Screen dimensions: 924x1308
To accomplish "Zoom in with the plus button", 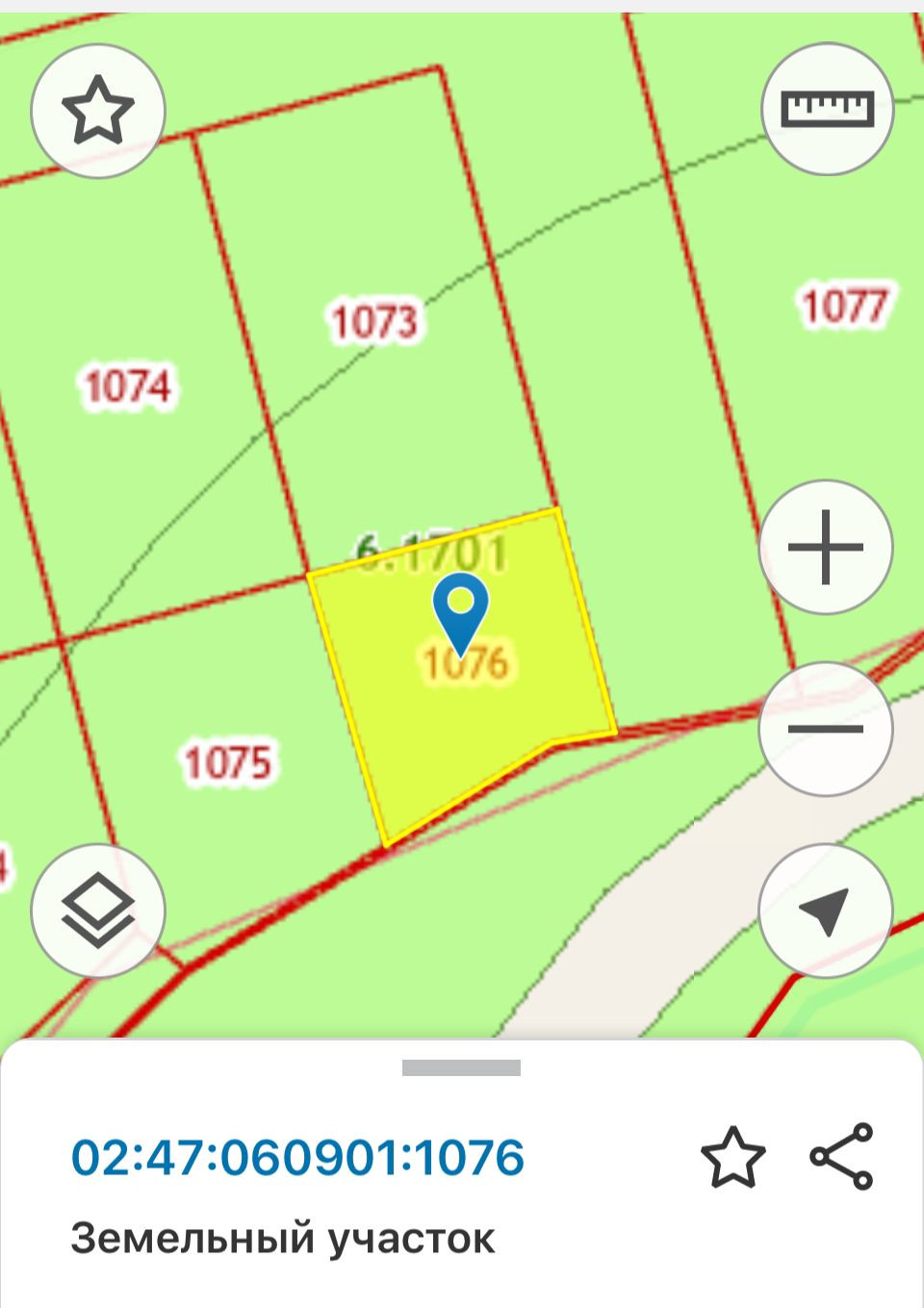I will (825, 548).
